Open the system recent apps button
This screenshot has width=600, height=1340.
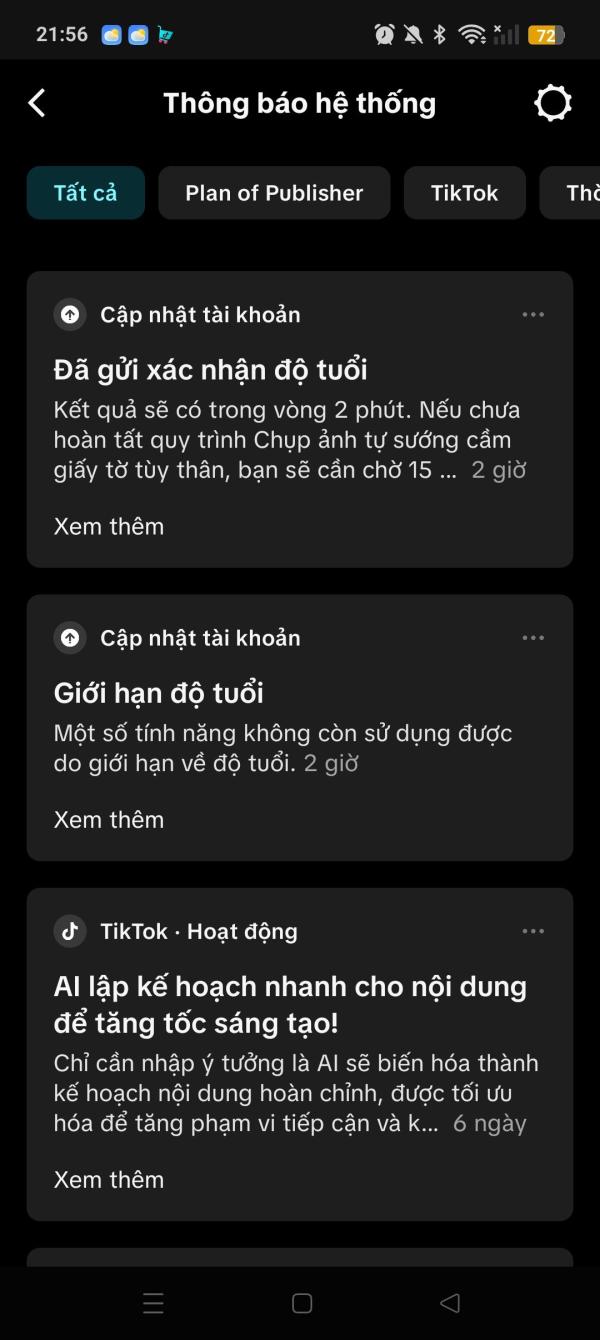click(153, 1303)
